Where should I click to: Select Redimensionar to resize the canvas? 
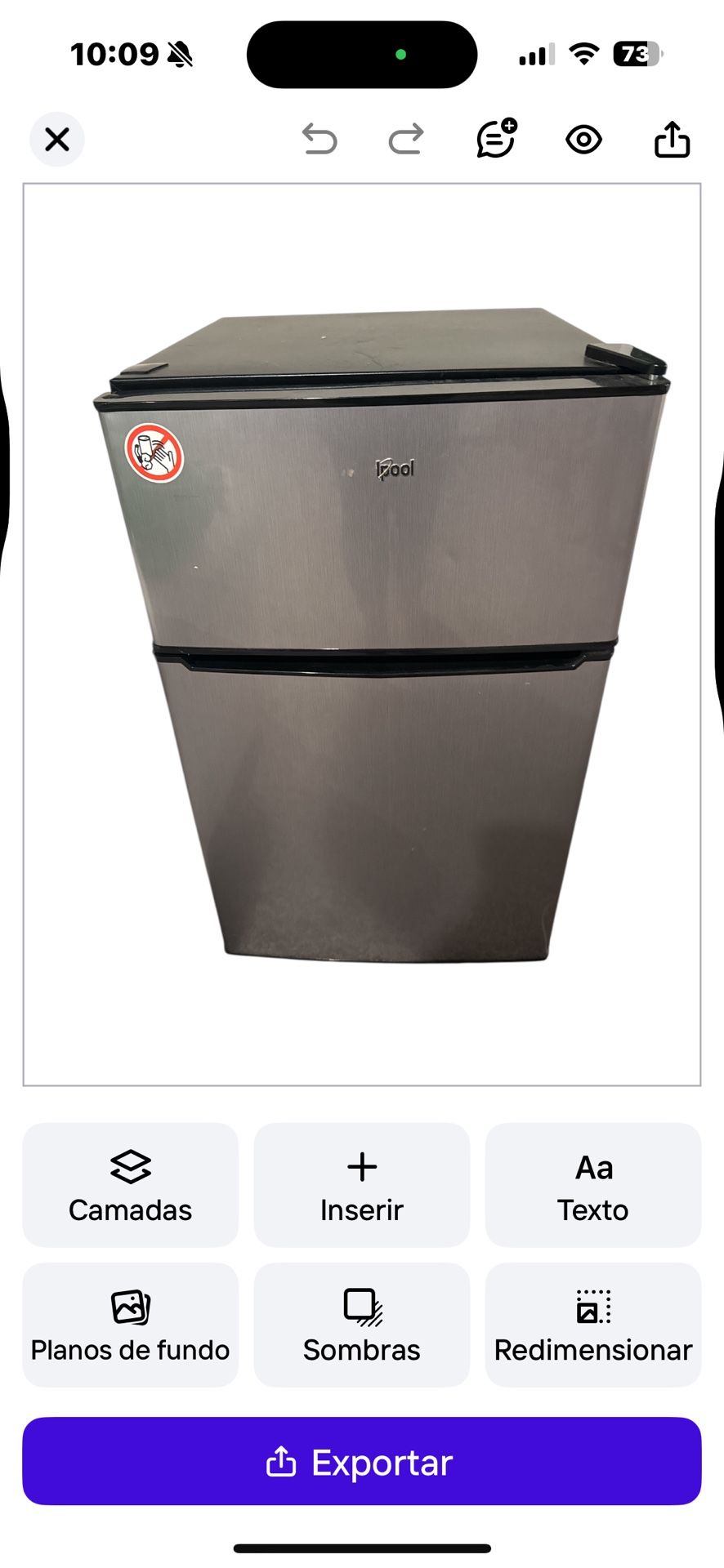(x=593, y=1325)
